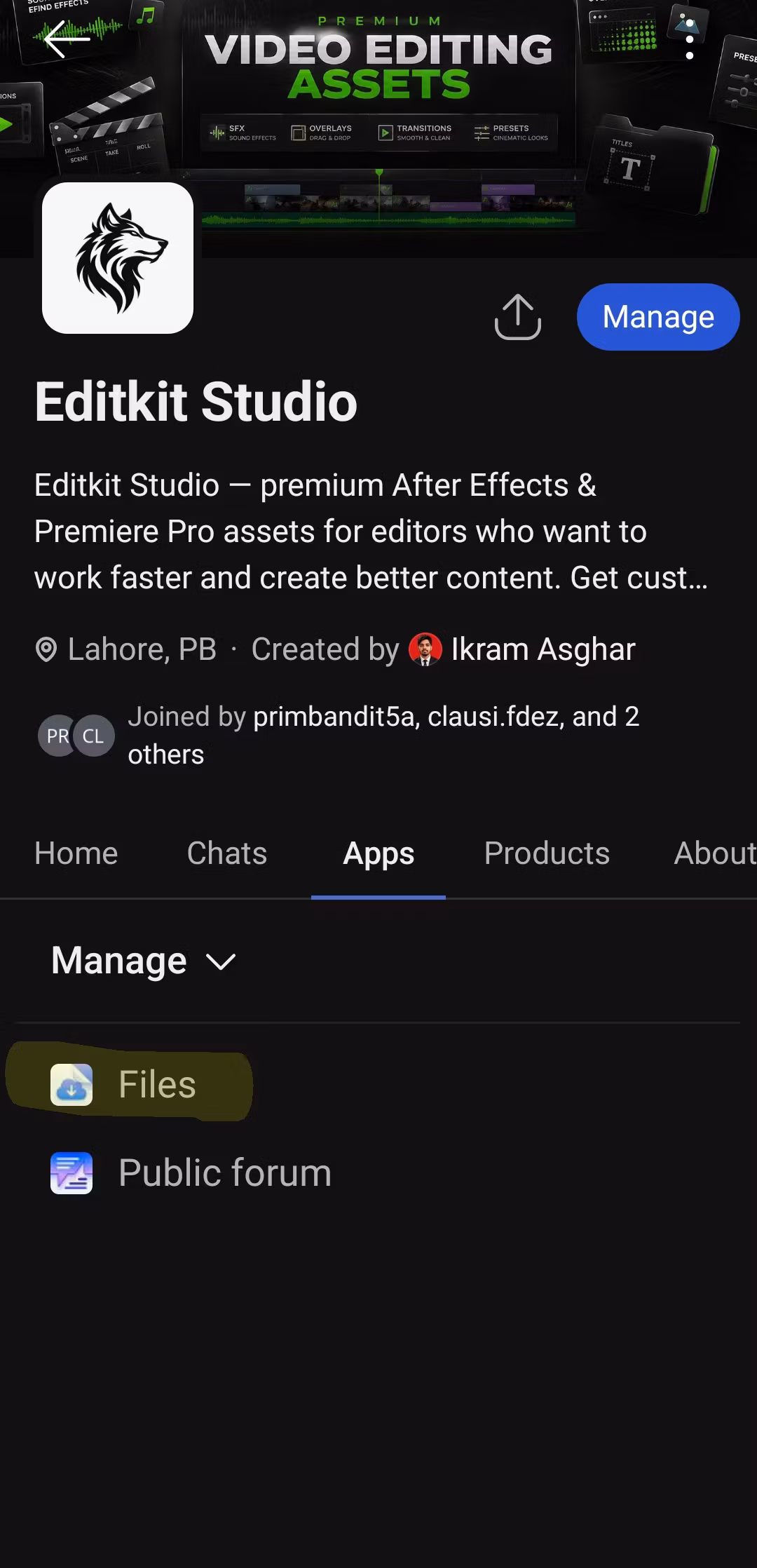Select the Apps tab
The image size is (757, 1568).
(x=378, y=853)
